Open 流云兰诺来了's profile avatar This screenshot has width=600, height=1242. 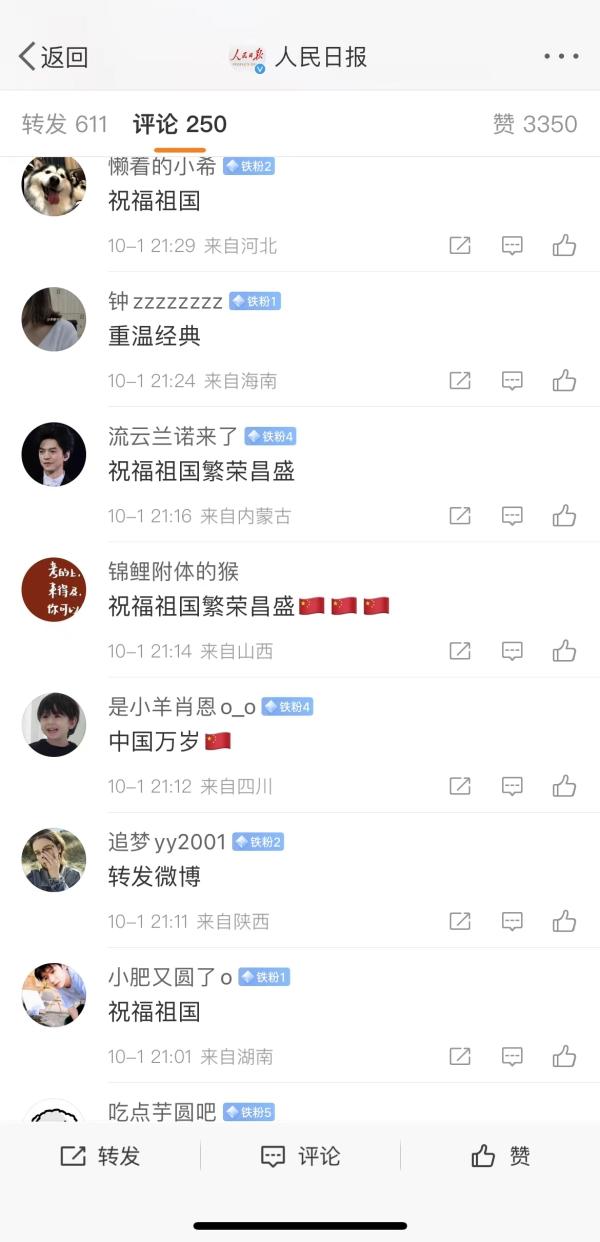pyautogui.click(x=54, y=454)
